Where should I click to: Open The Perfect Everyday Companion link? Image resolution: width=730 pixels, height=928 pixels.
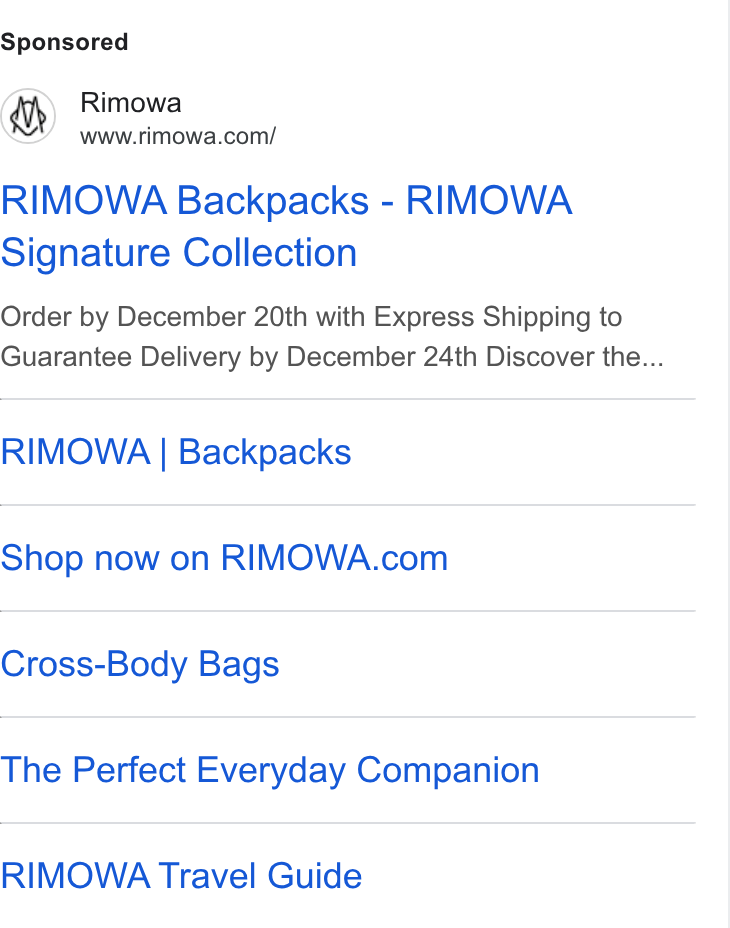[x=270, y=770]
